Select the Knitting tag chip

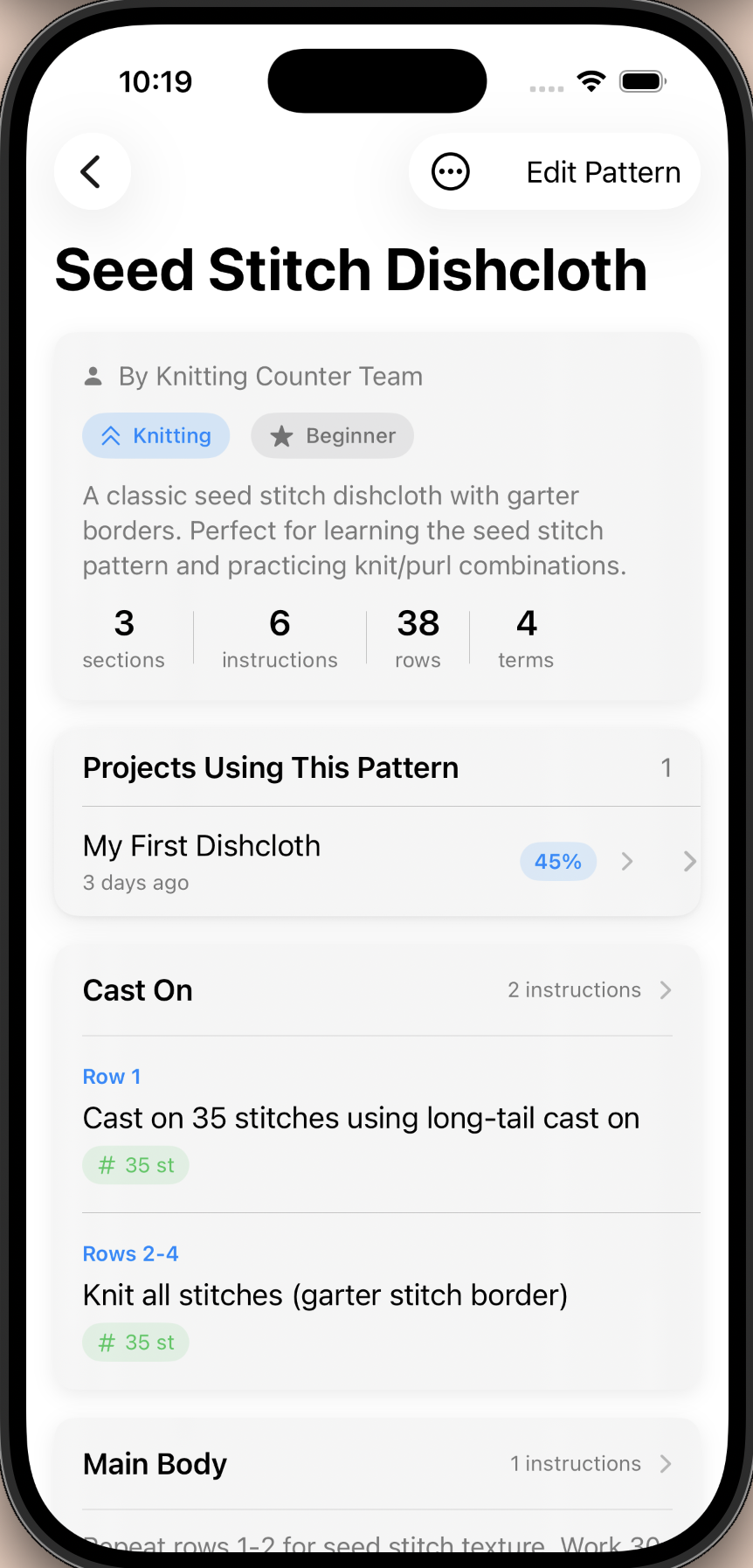(156, 435)
